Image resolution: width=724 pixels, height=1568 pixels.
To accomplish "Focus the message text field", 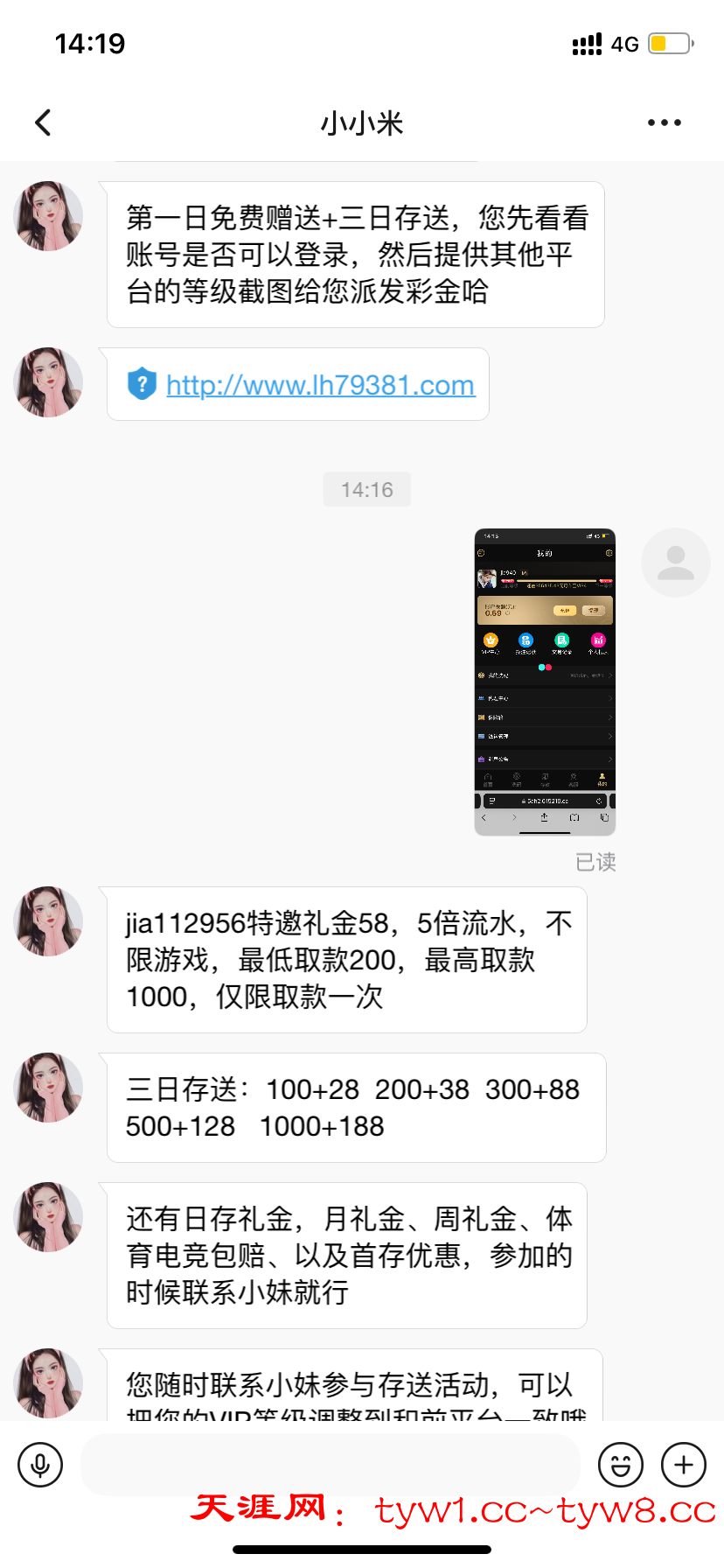I will 331,1464.
